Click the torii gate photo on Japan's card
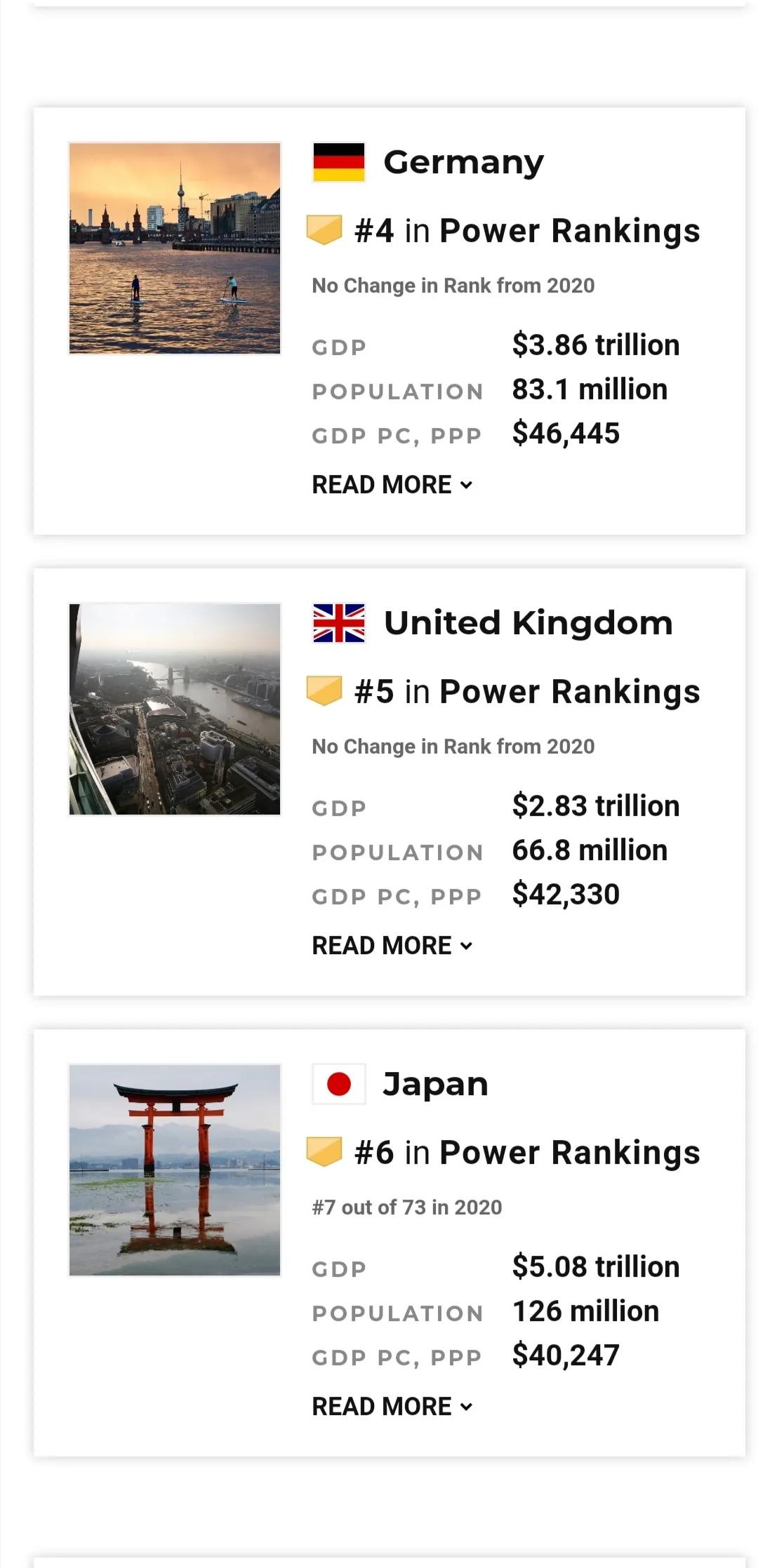The image size is (758, 1568). pyautogui.click(x=174, y=1167)
